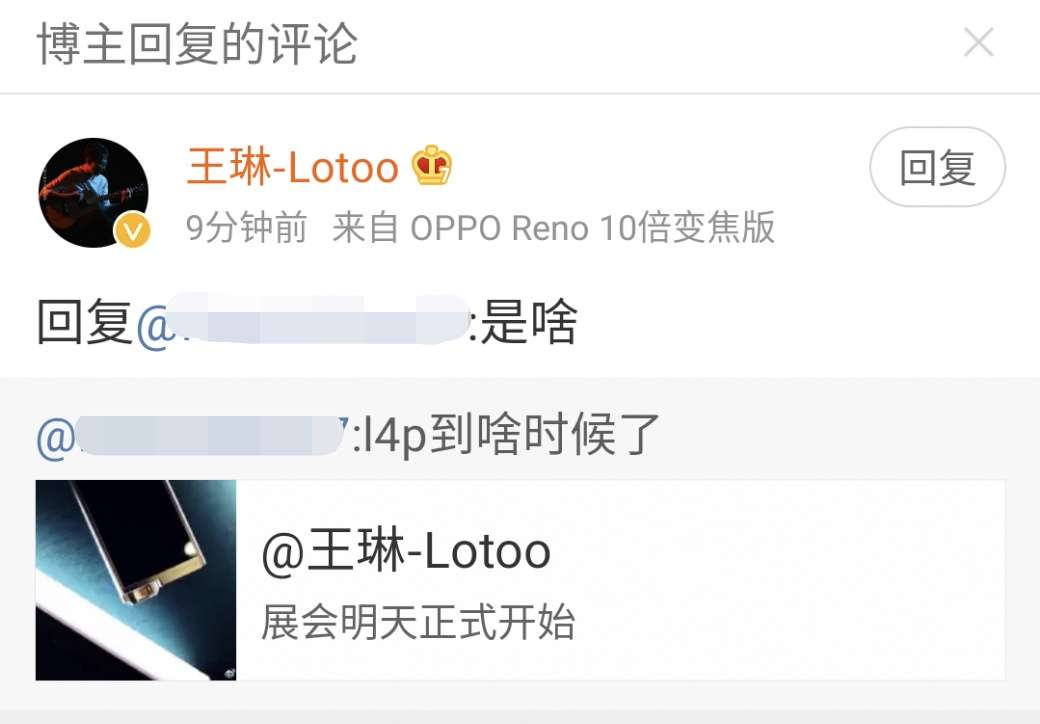The width and height of the screenshot is (1040, 724).
Task: Close the 博主回复的评论 panel
Action: pyautogui.click(x=977, y=43)
